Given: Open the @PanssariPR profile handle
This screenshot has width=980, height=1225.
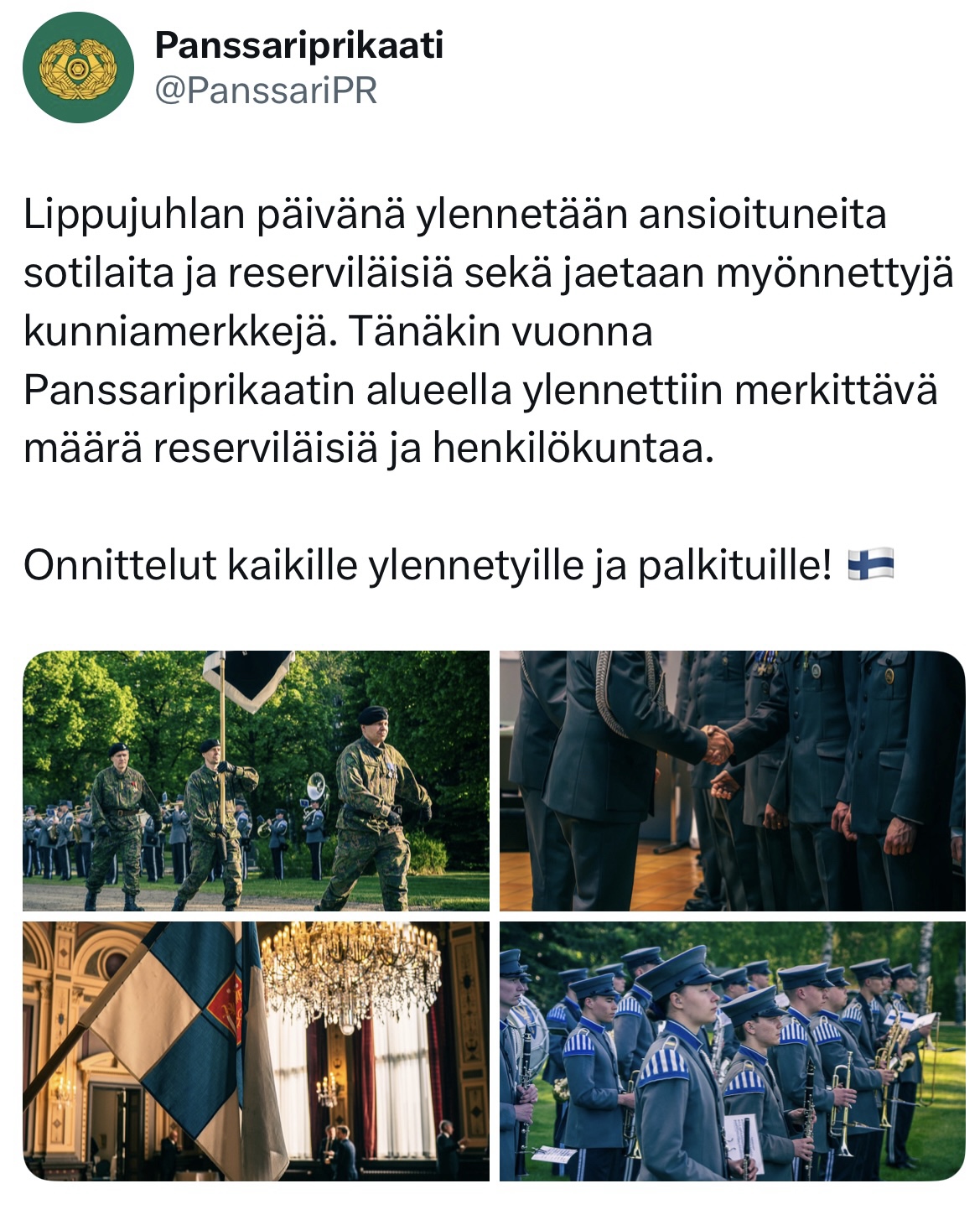Looking at the screenshot, I should pyautogui.click(x=266, y=91).
